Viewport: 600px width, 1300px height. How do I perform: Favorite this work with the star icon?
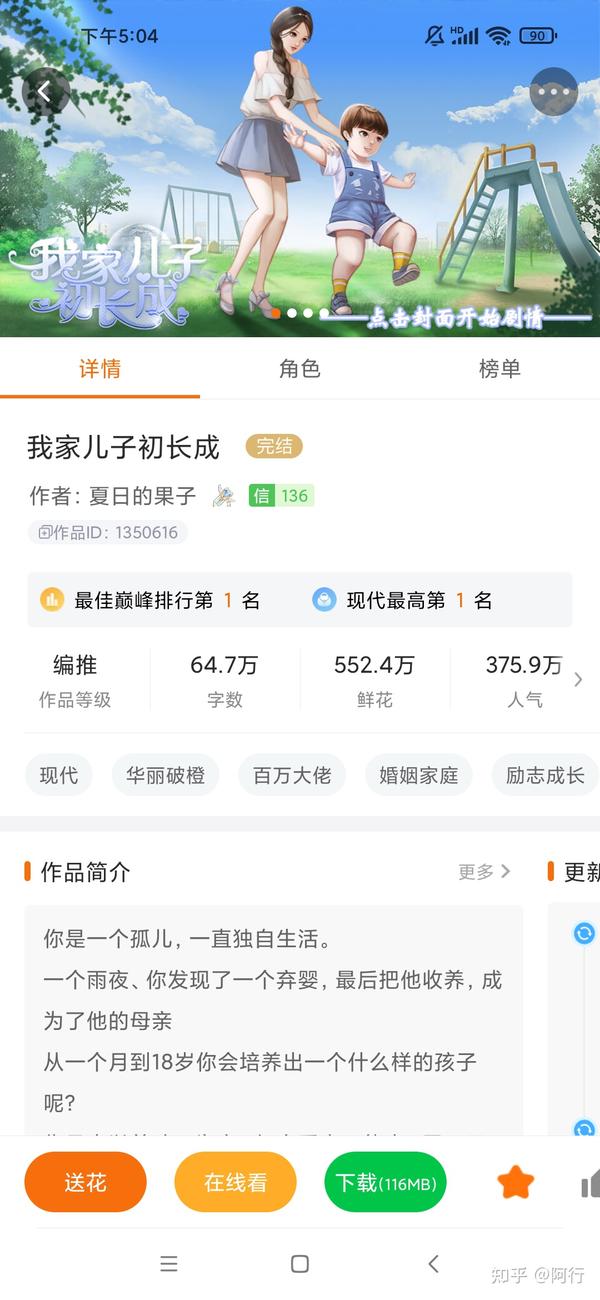click(516, 1182)
